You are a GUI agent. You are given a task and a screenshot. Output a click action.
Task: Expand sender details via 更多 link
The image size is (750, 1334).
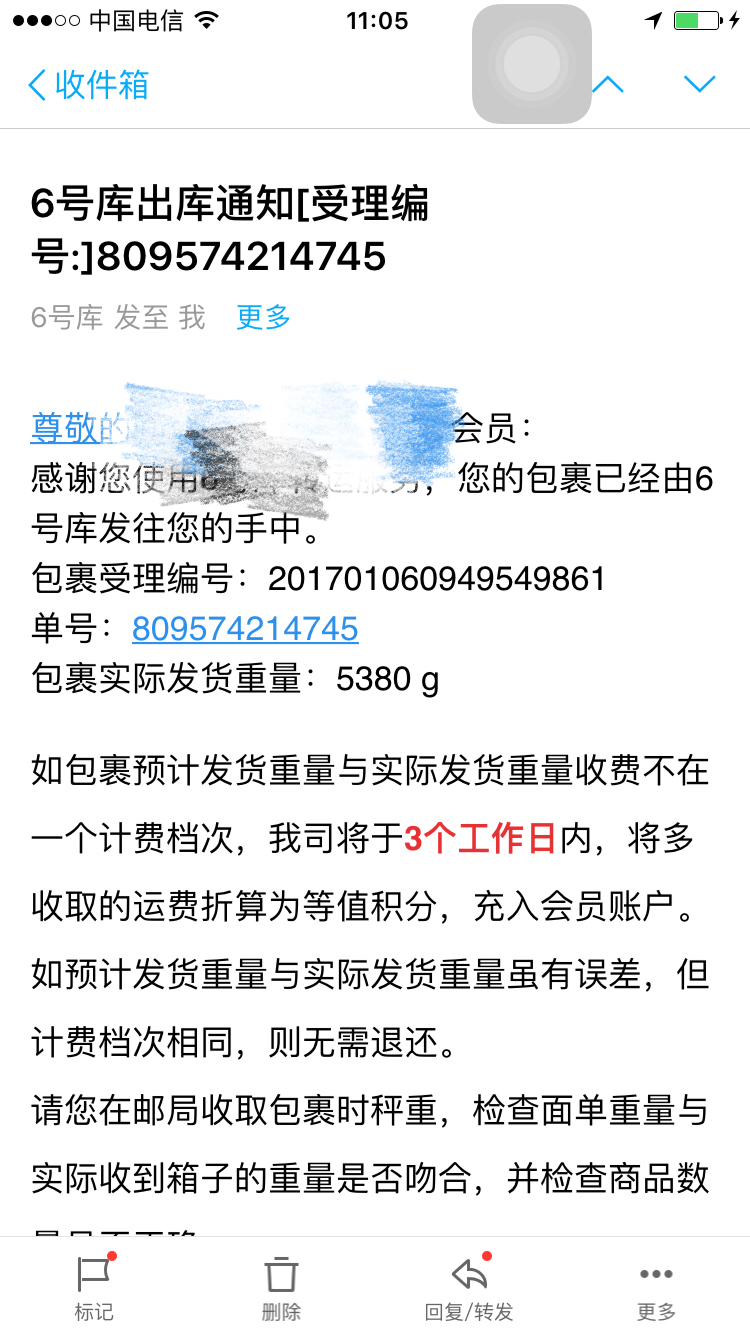263,318
